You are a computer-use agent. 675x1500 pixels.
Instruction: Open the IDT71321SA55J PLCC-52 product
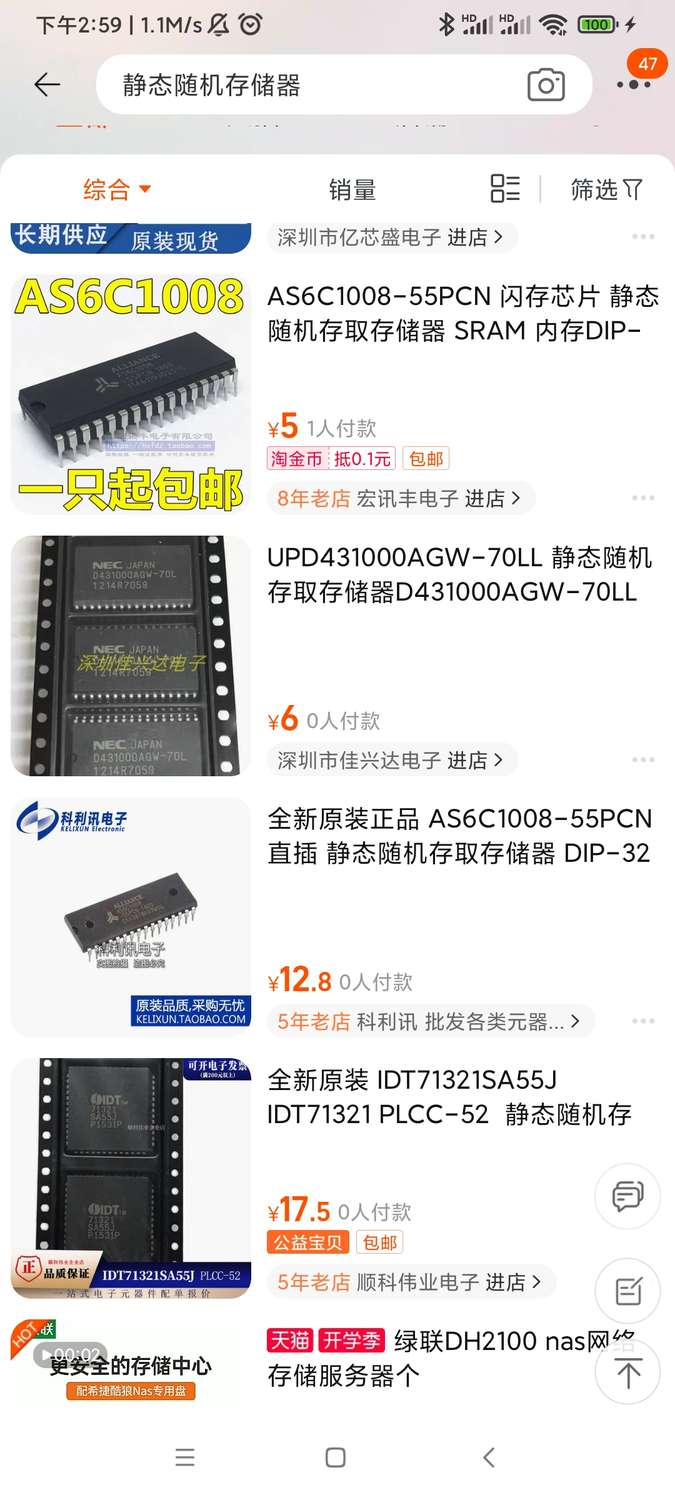pyautogui.click(x=450, y=1097)
